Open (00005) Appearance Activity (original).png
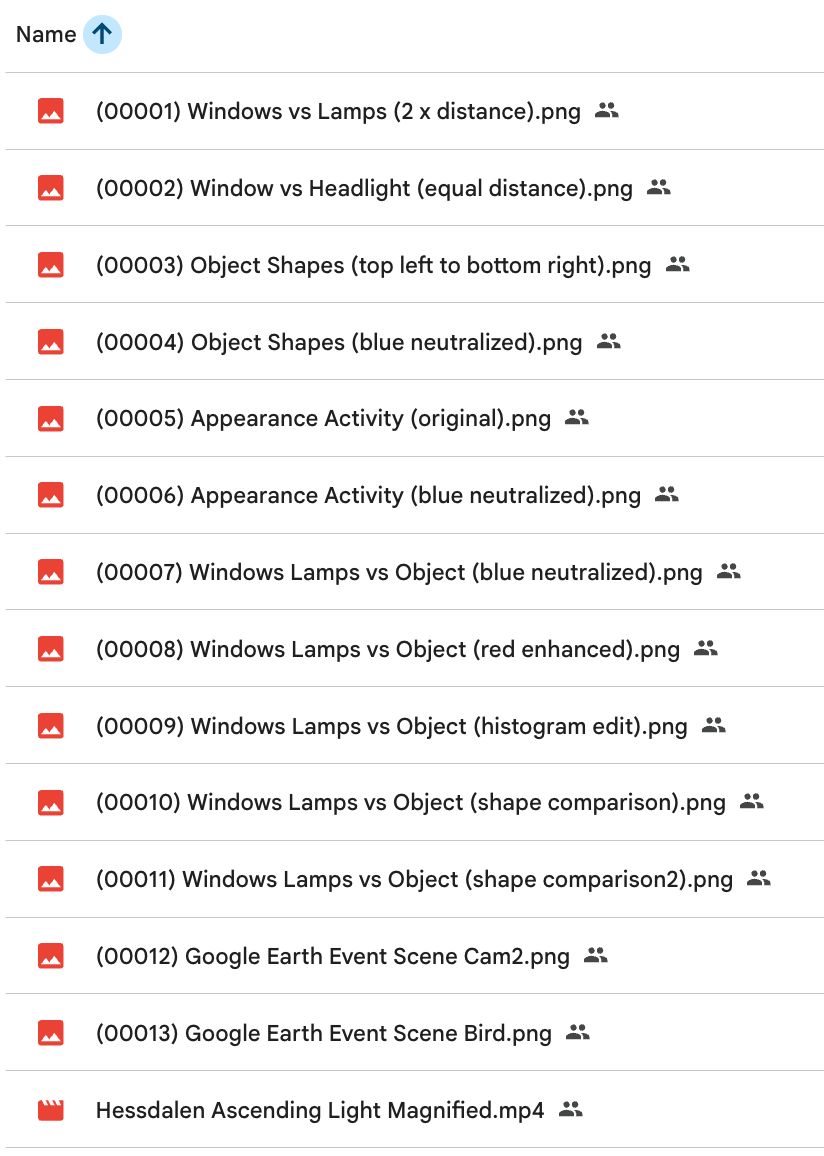The width and height of the screenshot is (824, 1156). (323, 419)
